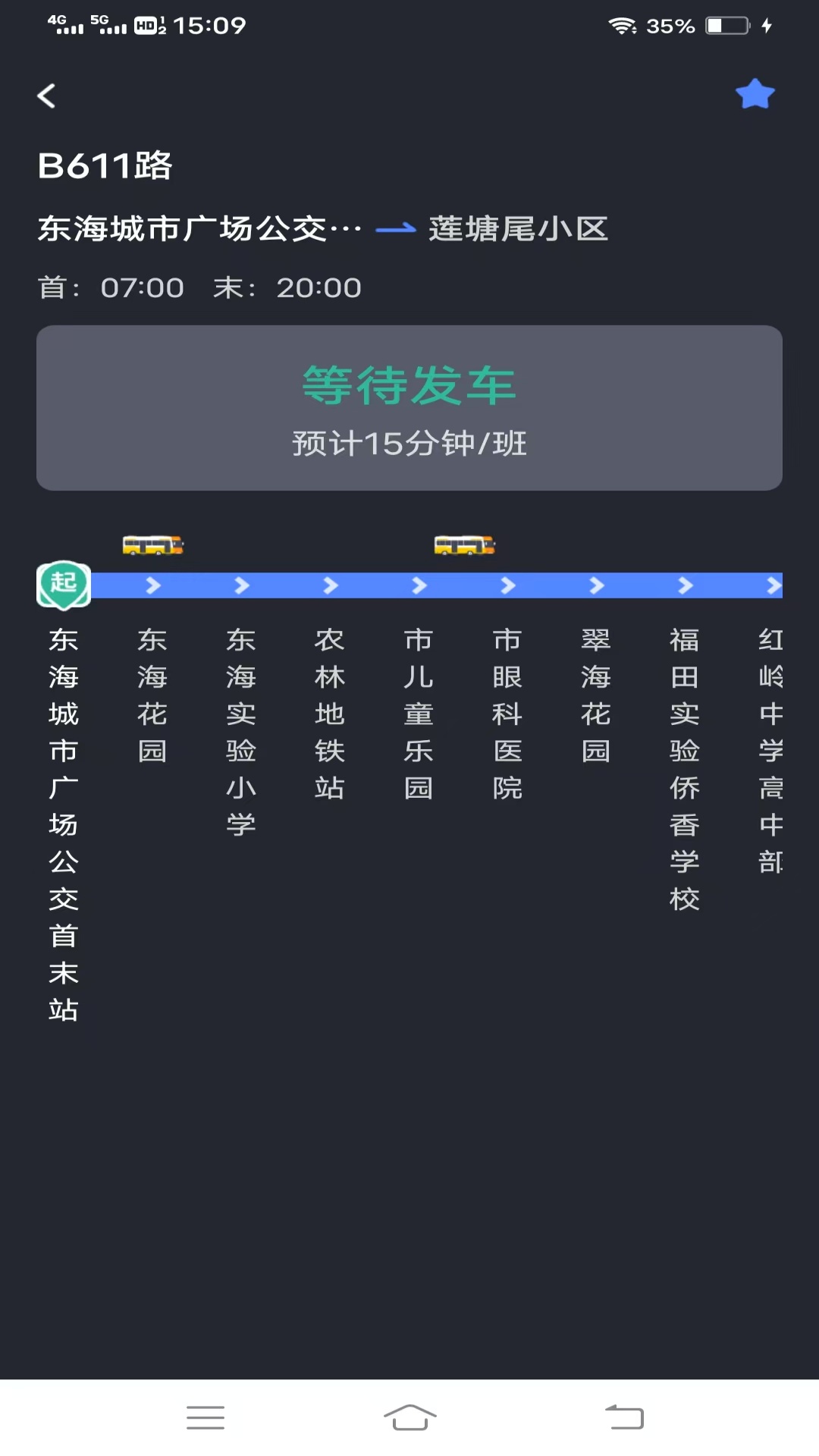Select the 东海花园 stop

(x=152, y=694)
